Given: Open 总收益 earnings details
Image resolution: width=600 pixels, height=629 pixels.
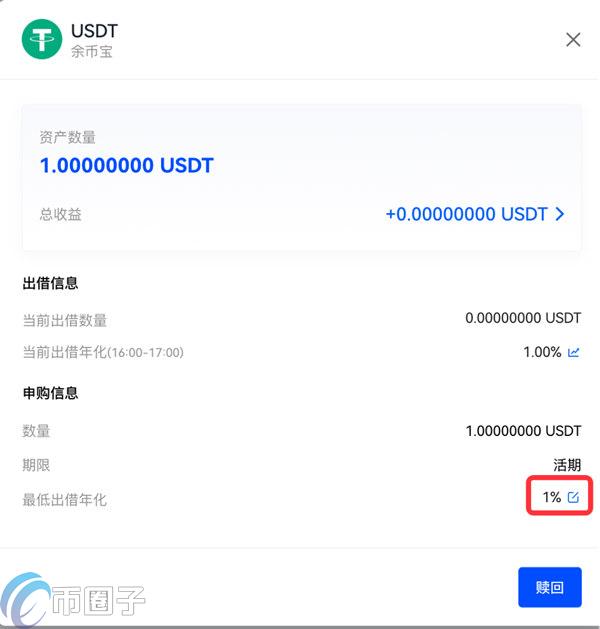Looking at the screenshot, I should click(x=559, y=214).
